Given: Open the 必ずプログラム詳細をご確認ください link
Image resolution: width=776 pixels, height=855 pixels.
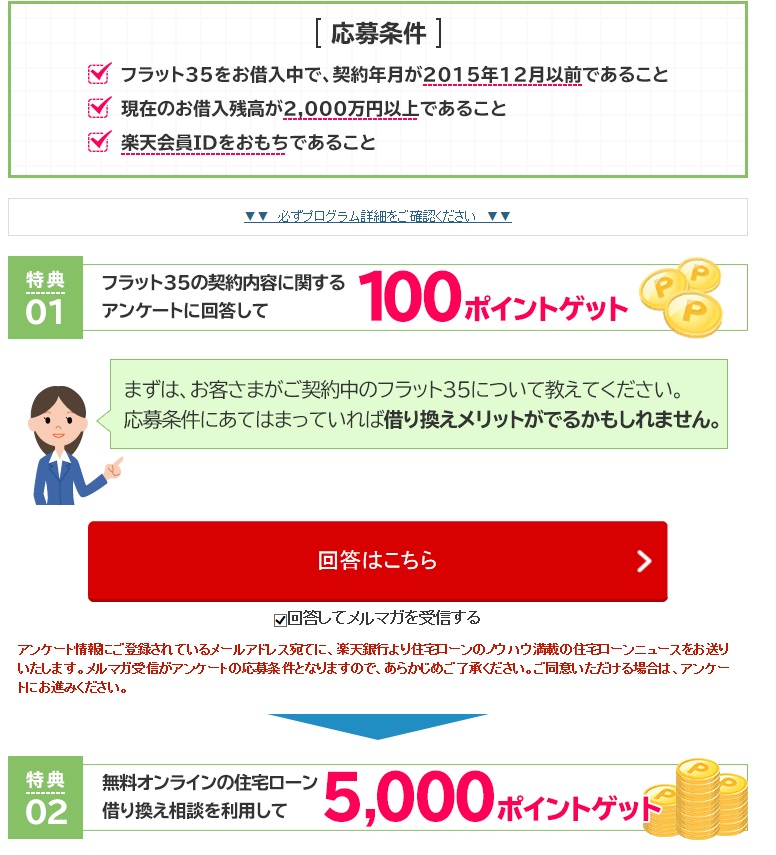Looking at the screenshot, I should [x=377, y=216].
